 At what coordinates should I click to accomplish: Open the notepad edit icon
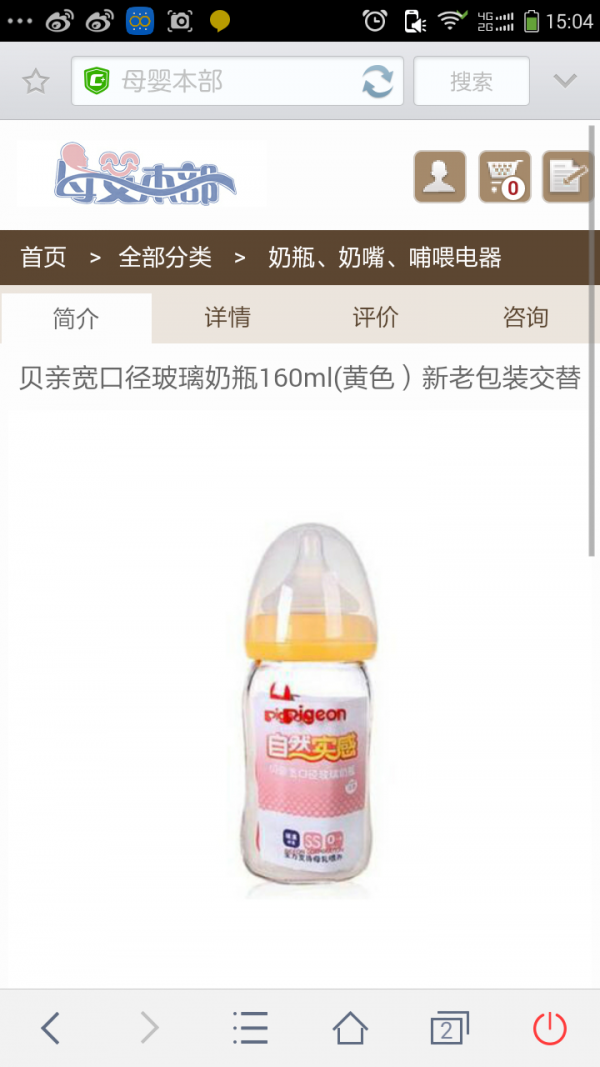point(567,177)
